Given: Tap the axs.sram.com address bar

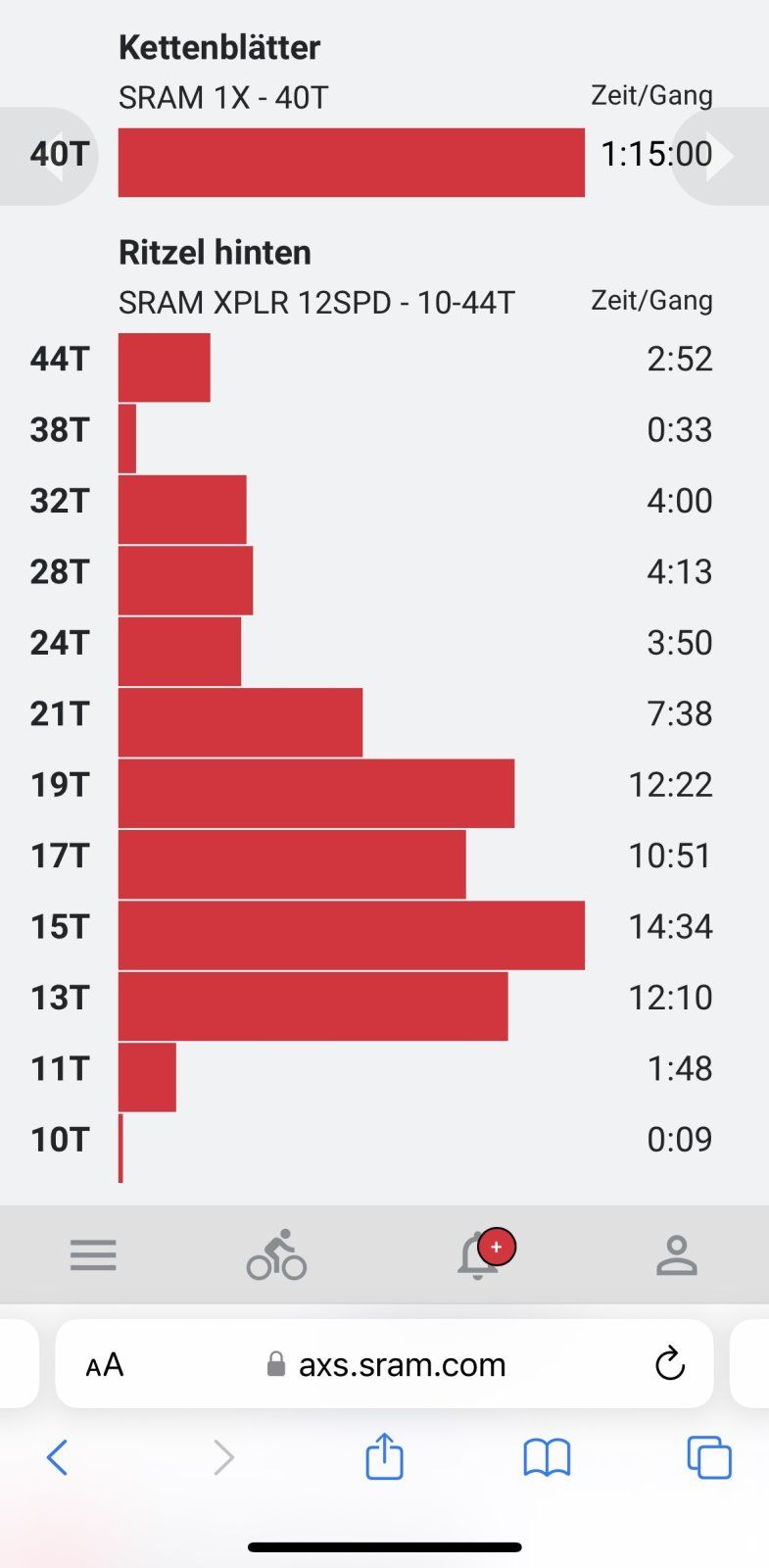Looking at the screenshot, I should [x=386, y=1364].
